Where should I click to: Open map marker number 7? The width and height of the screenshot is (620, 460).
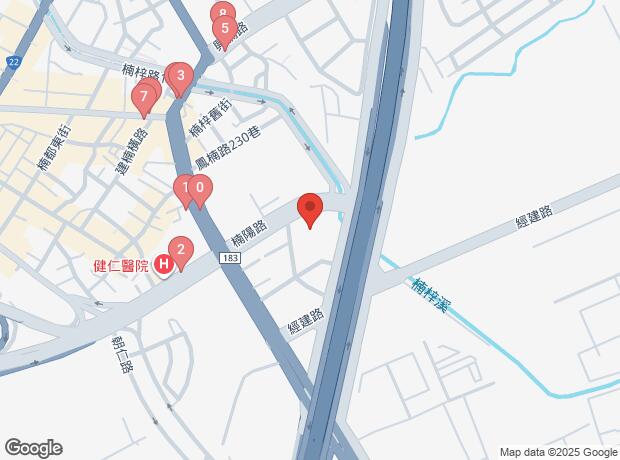[x=144, y=97]
